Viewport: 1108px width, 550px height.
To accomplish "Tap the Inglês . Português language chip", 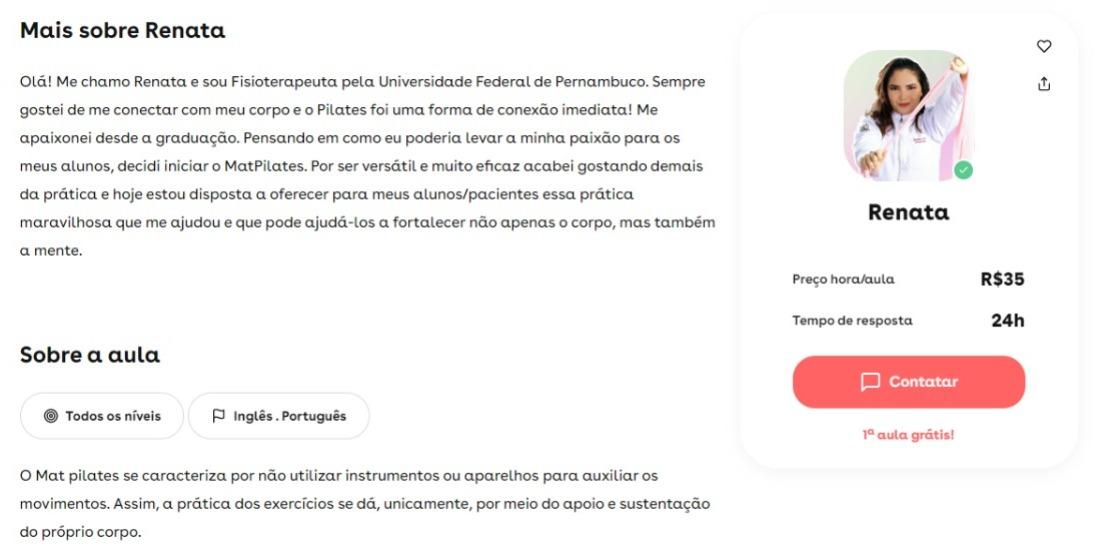I will (278, 416).
